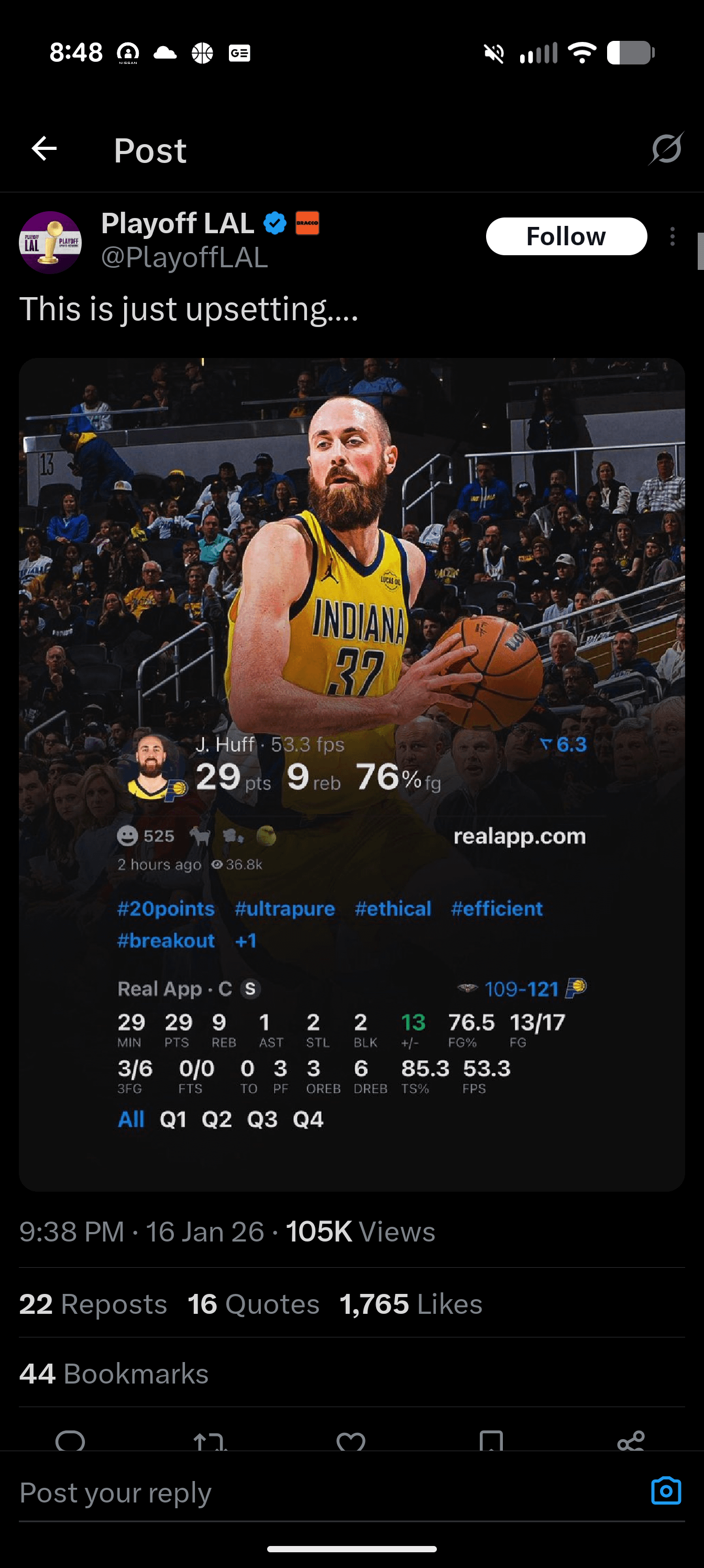
Task: Open the post's three-dot overflow menu
Action: [x=673, y=236]
